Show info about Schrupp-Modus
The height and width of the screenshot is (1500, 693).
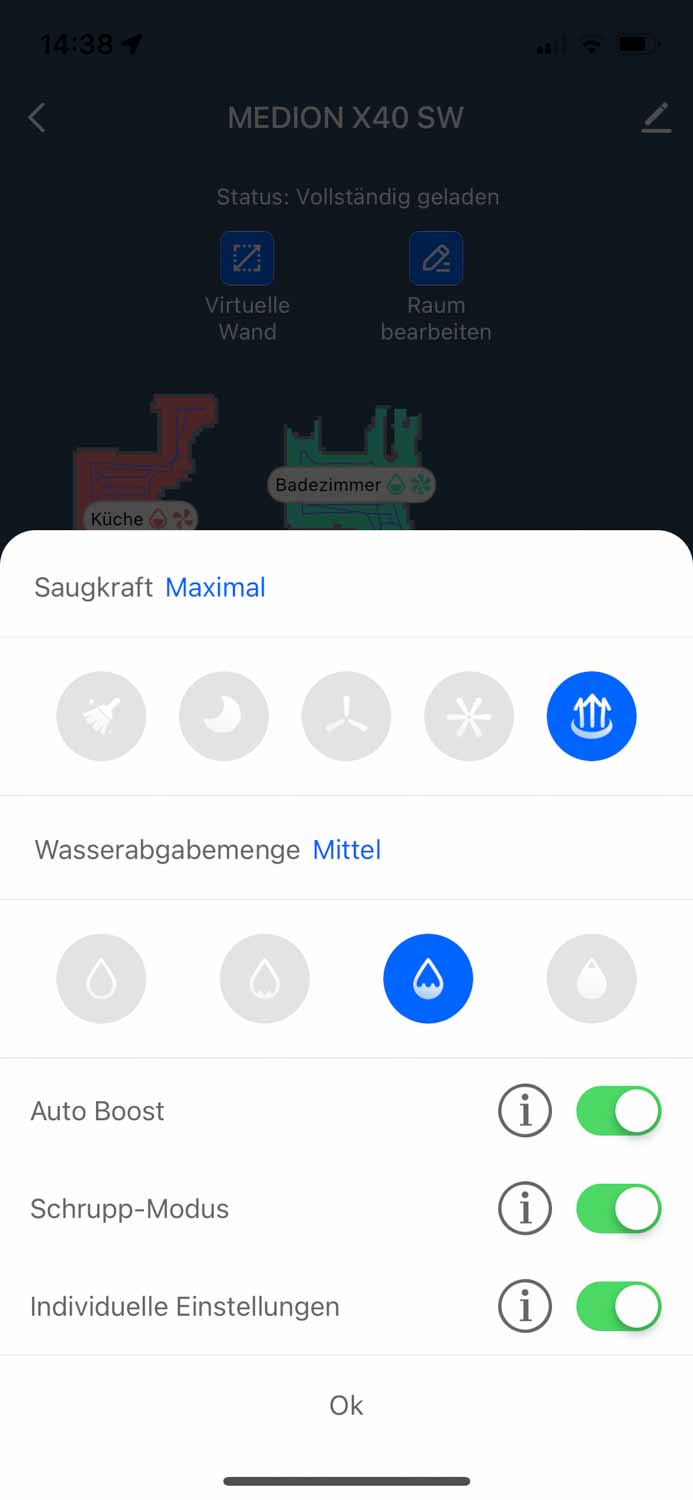(x=525, y=1209)
